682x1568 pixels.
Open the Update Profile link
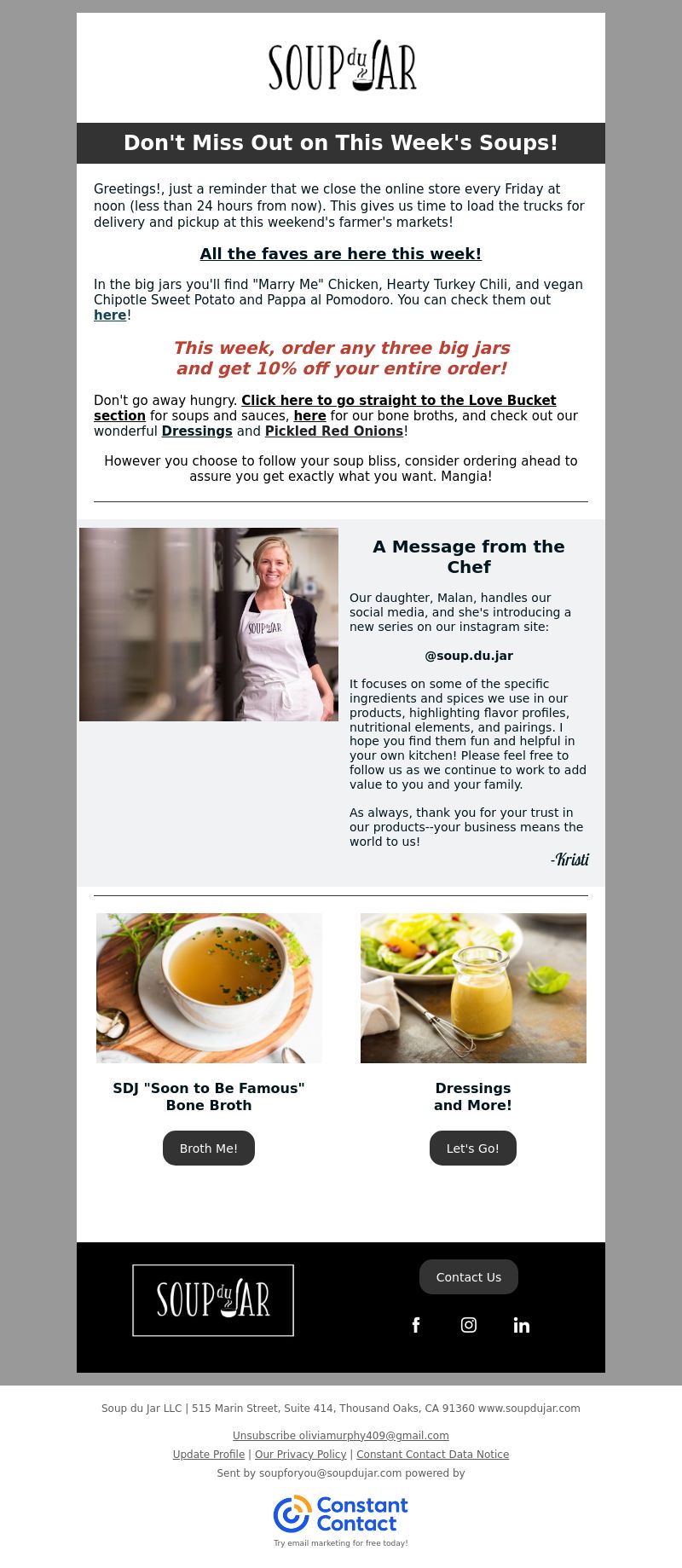tap(208, 1454)
